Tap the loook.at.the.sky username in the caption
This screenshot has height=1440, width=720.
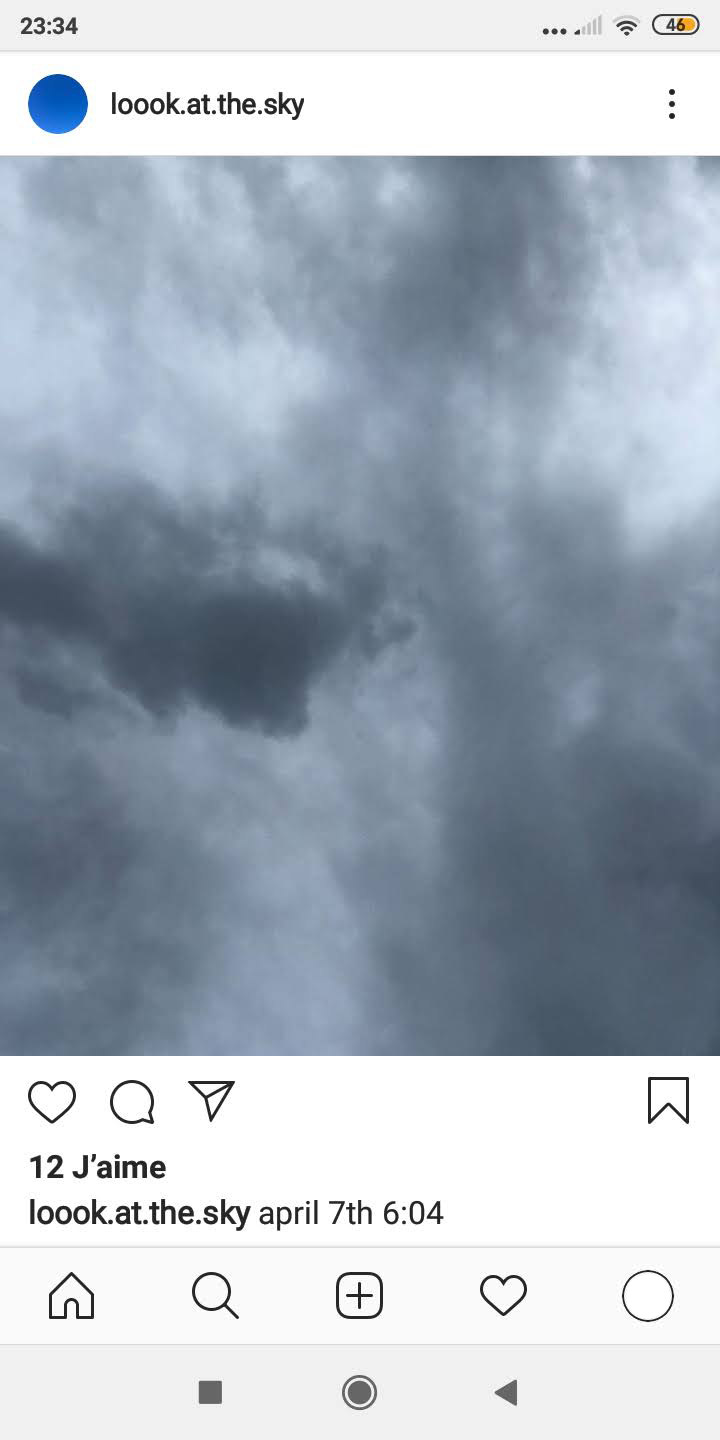pyautogui.click(x=139, y=1213)
